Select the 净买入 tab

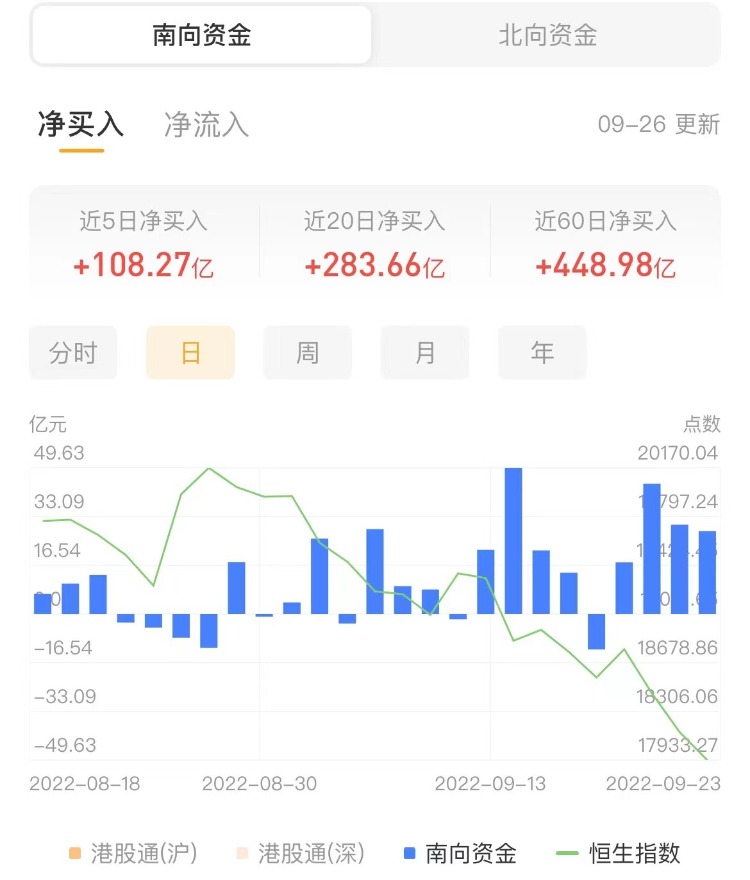coord(81,125)
